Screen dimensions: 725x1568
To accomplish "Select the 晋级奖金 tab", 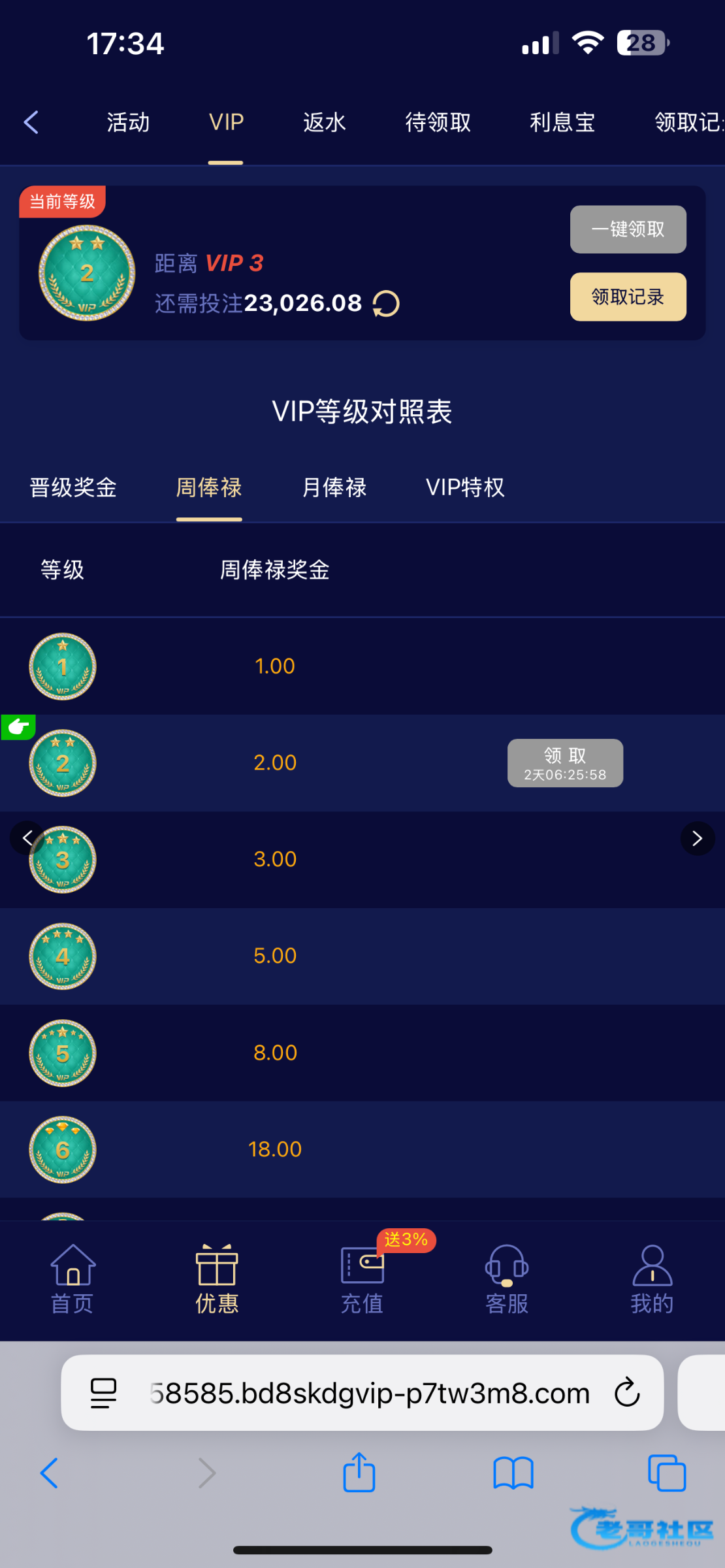I will (x=73, y=487).
